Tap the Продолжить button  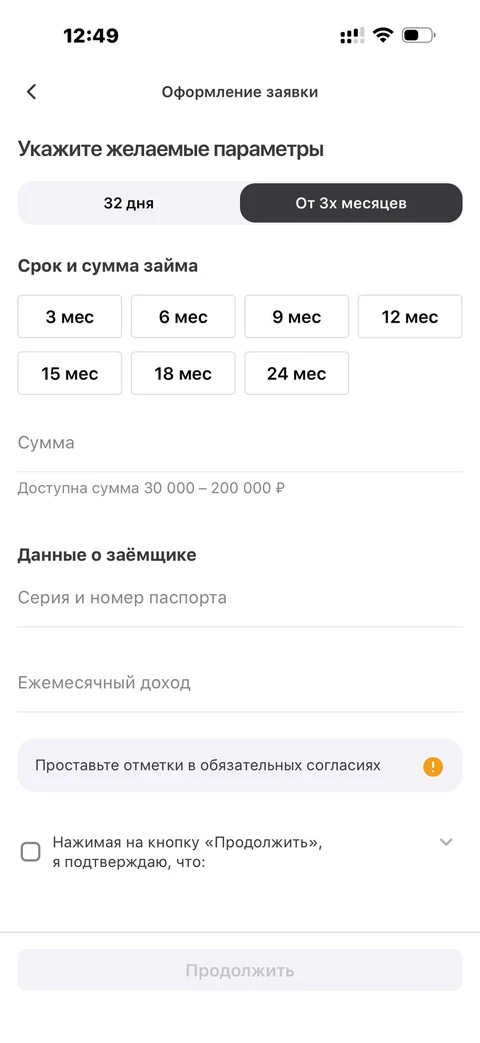coord(240,970)
